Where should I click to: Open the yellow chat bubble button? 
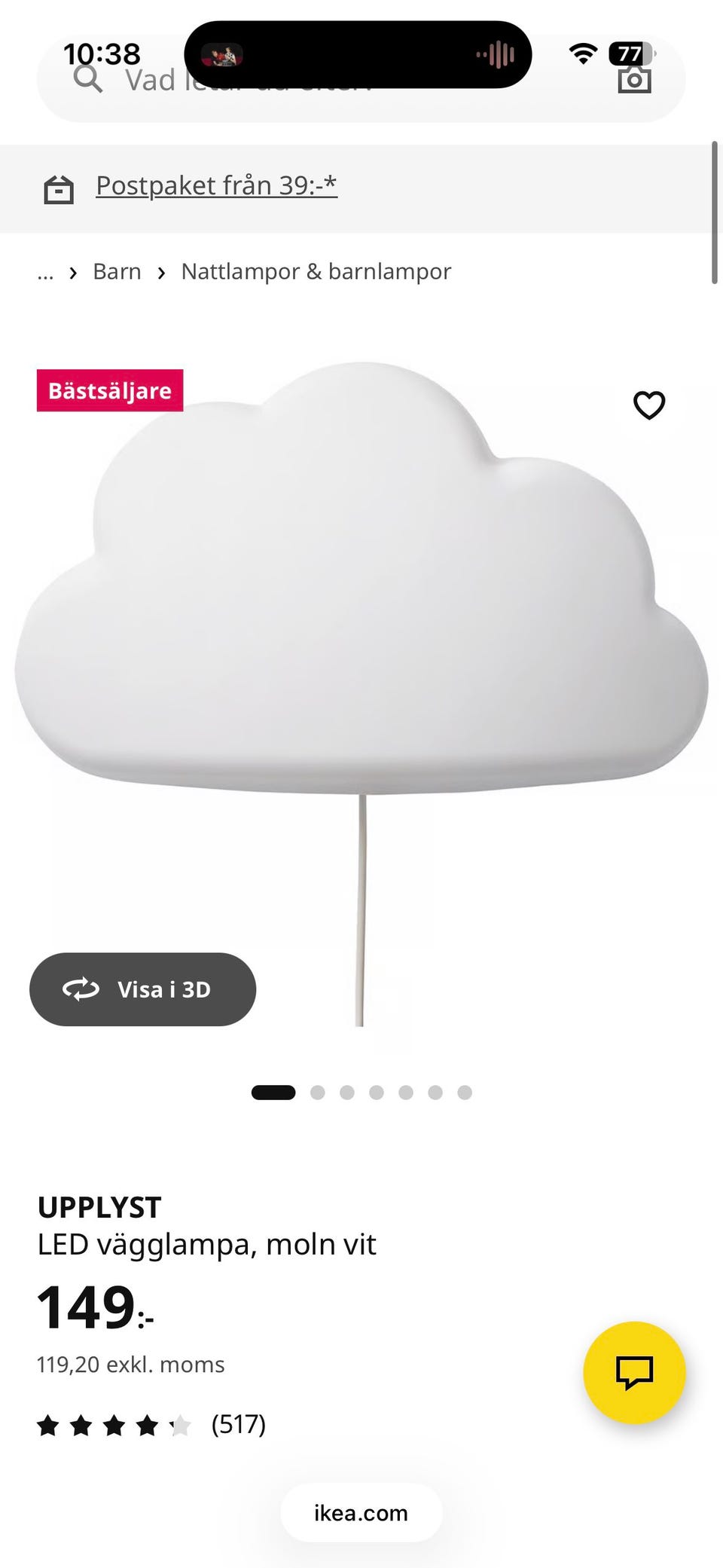[634, 1372]
